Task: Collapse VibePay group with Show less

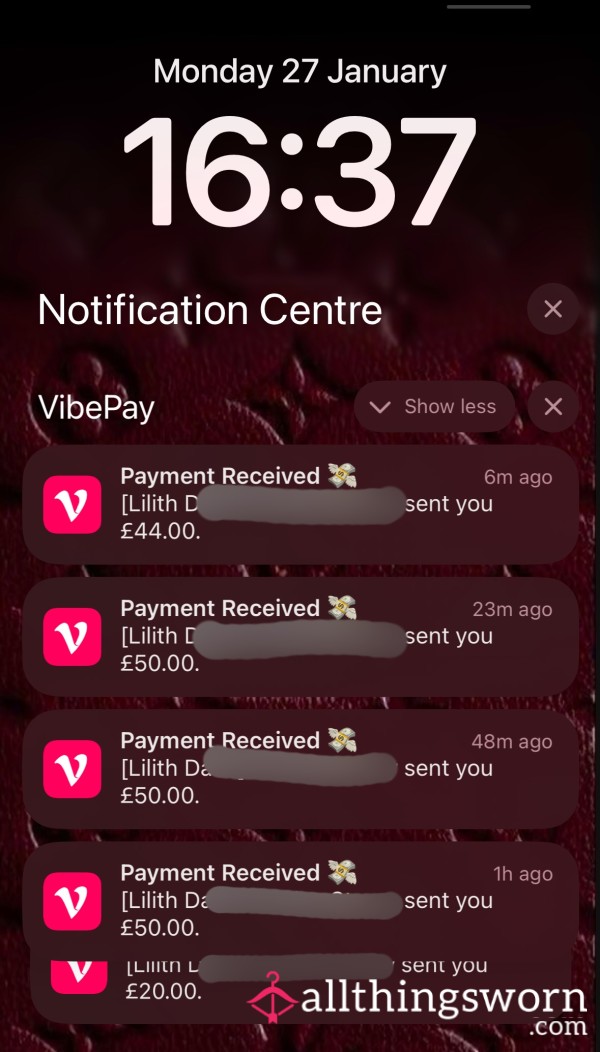Action: [434, 407]
